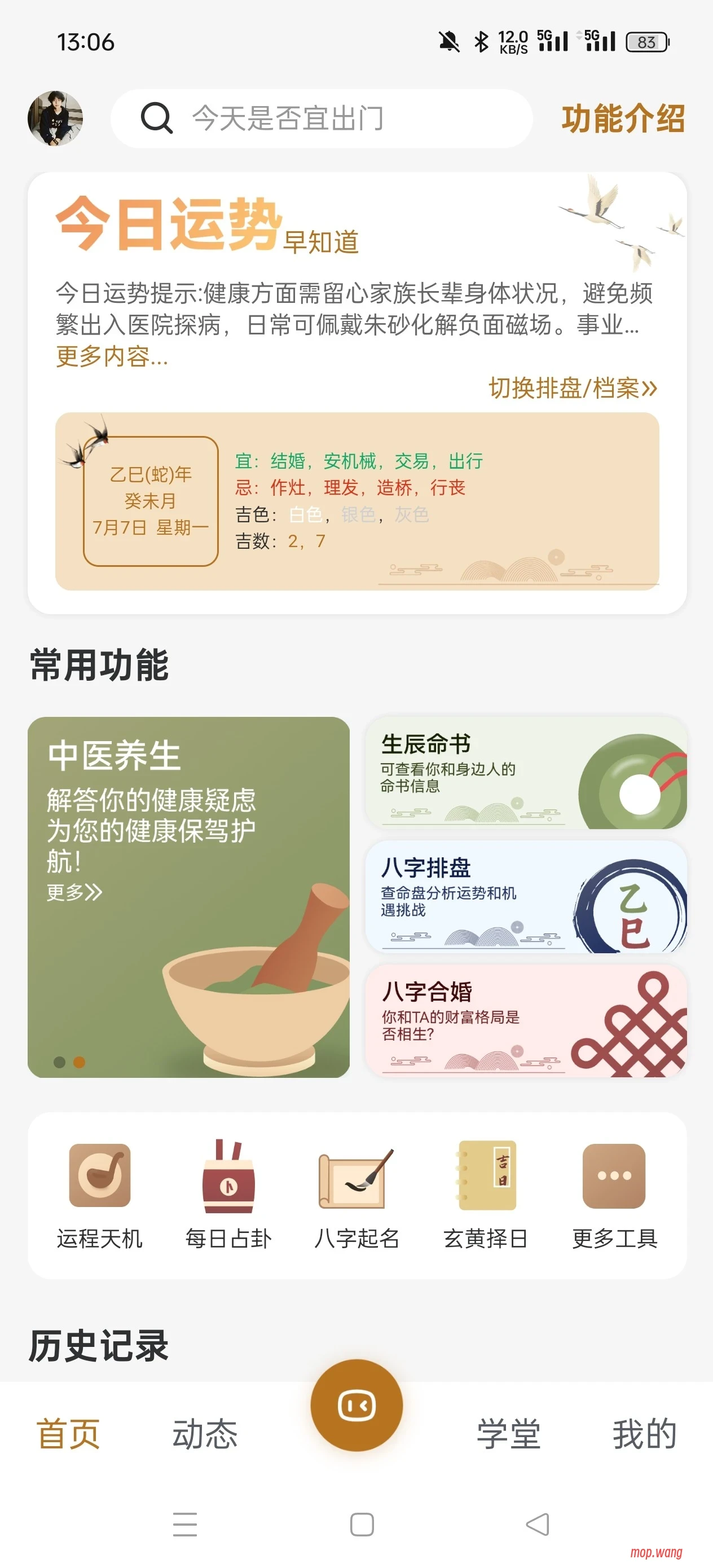
Task: Open 玄黄择日 tool
Action: click(x=486, y=1194)
